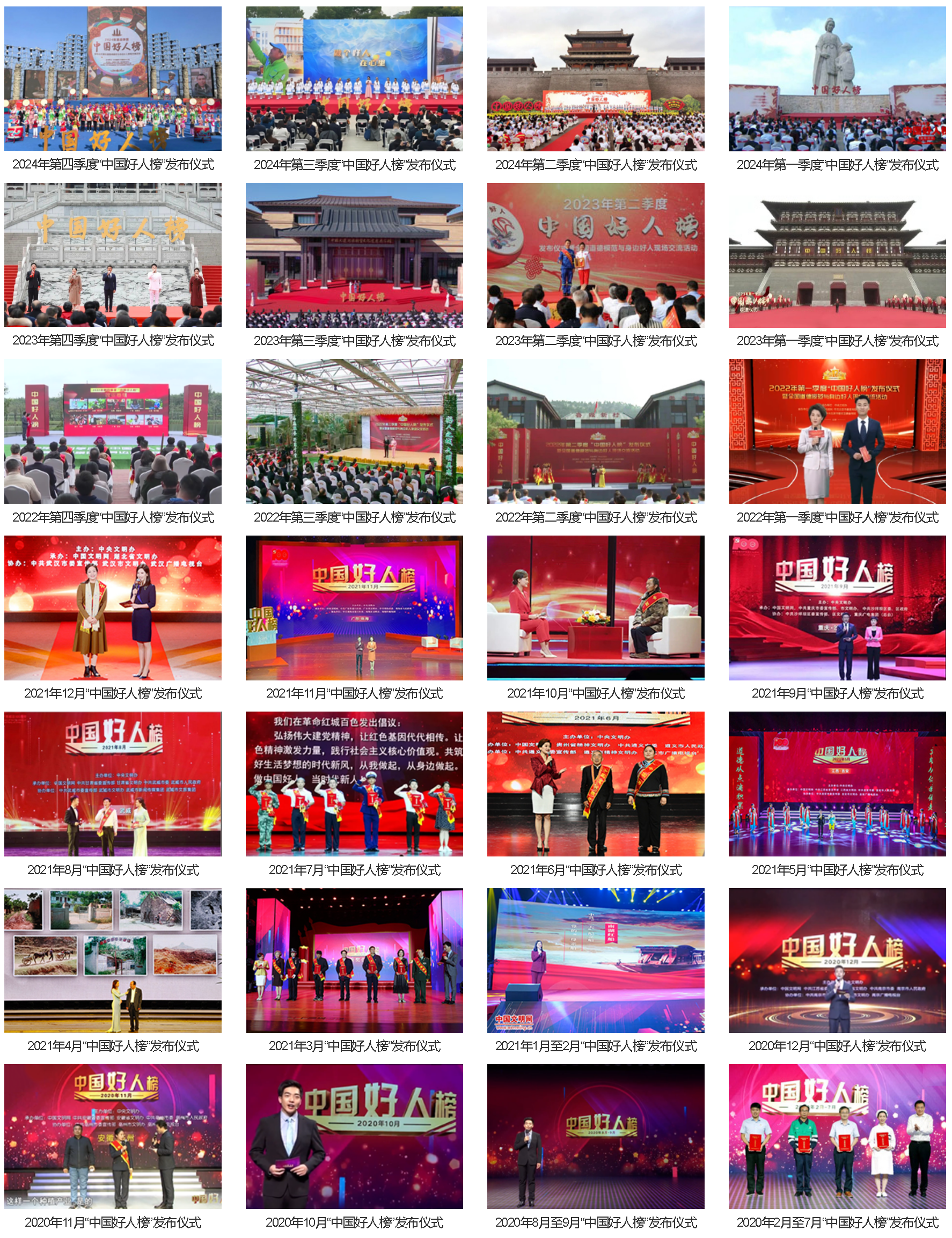
Task: Open 2020年10月 发布仪式 tile
Action: click(x=354, y=1137)
